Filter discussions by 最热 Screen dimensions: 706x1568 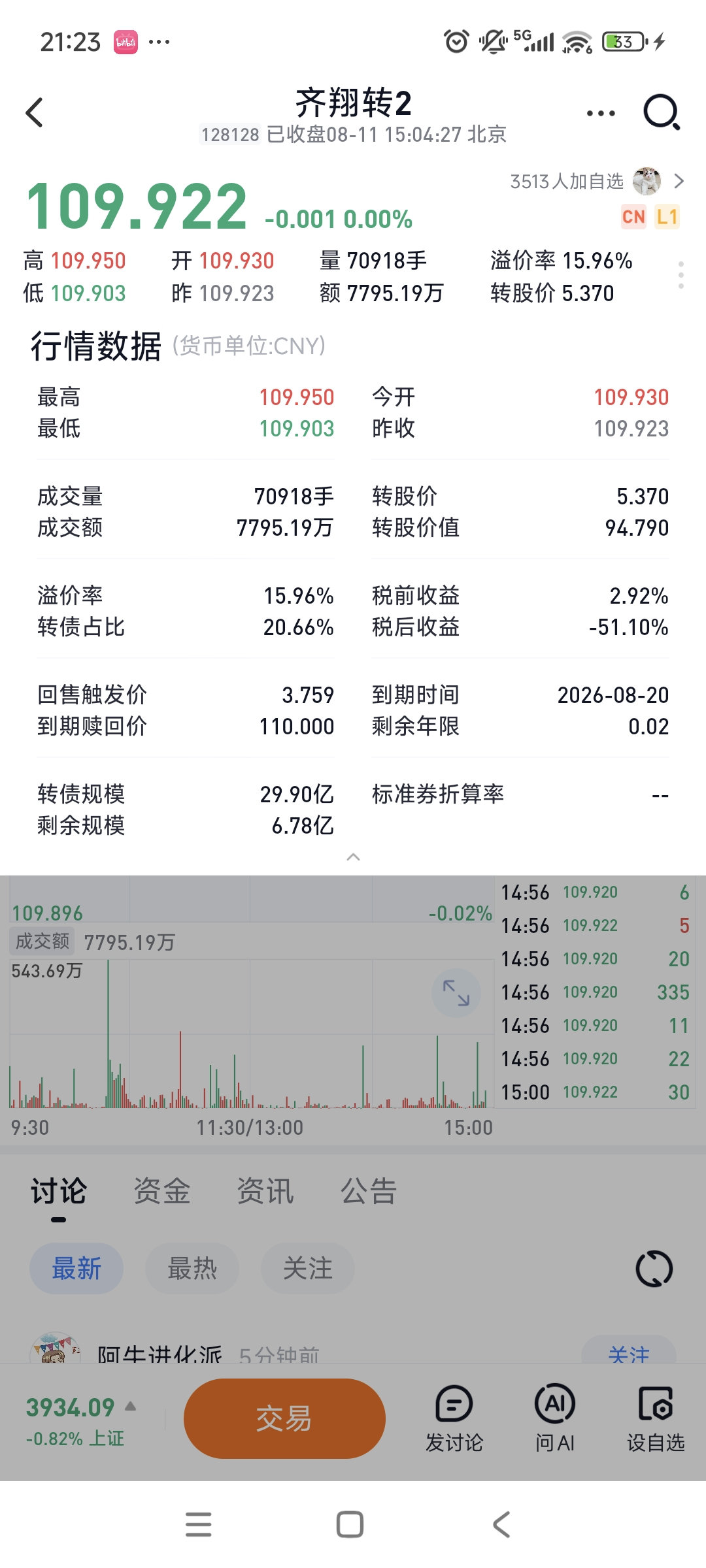[x=192, y=1268]
